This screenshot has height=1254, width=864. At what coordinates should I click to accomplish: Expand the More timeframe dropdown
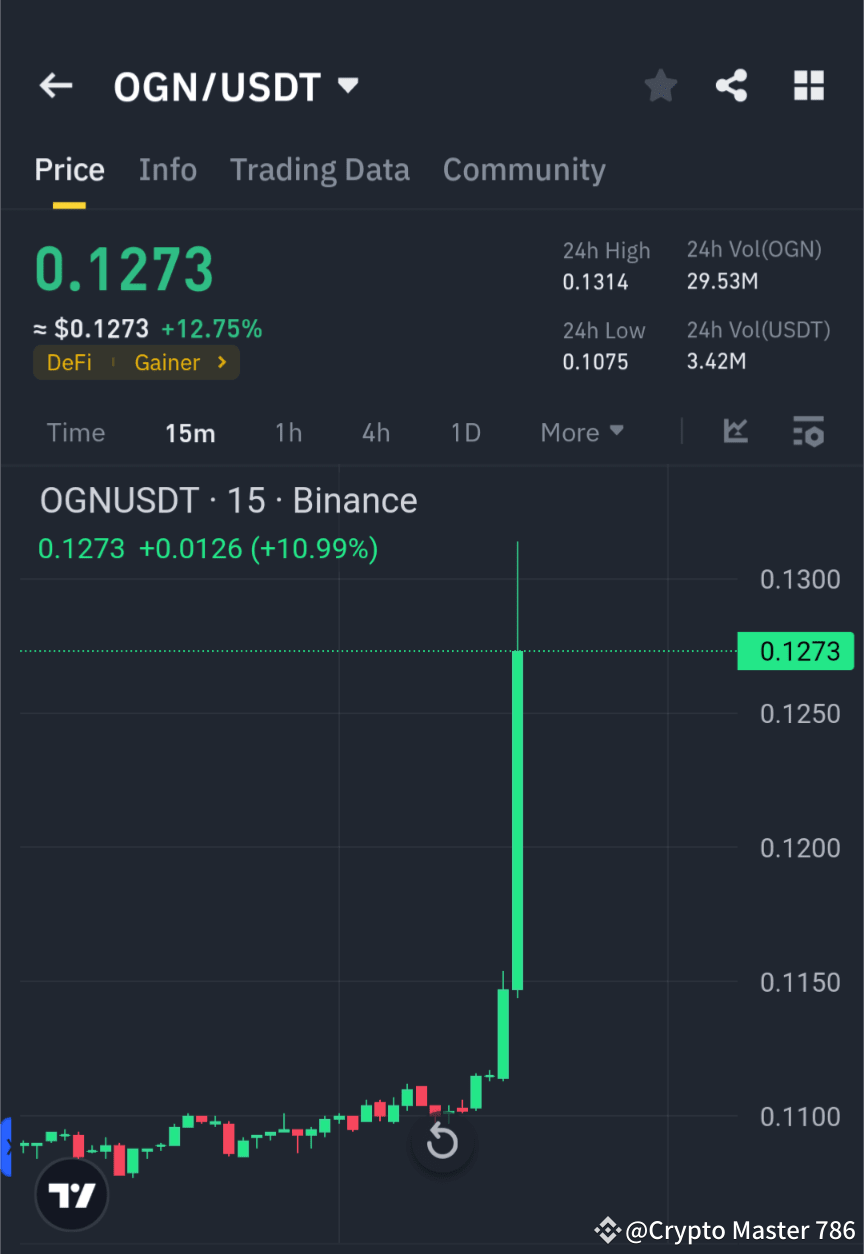(582, 432)
